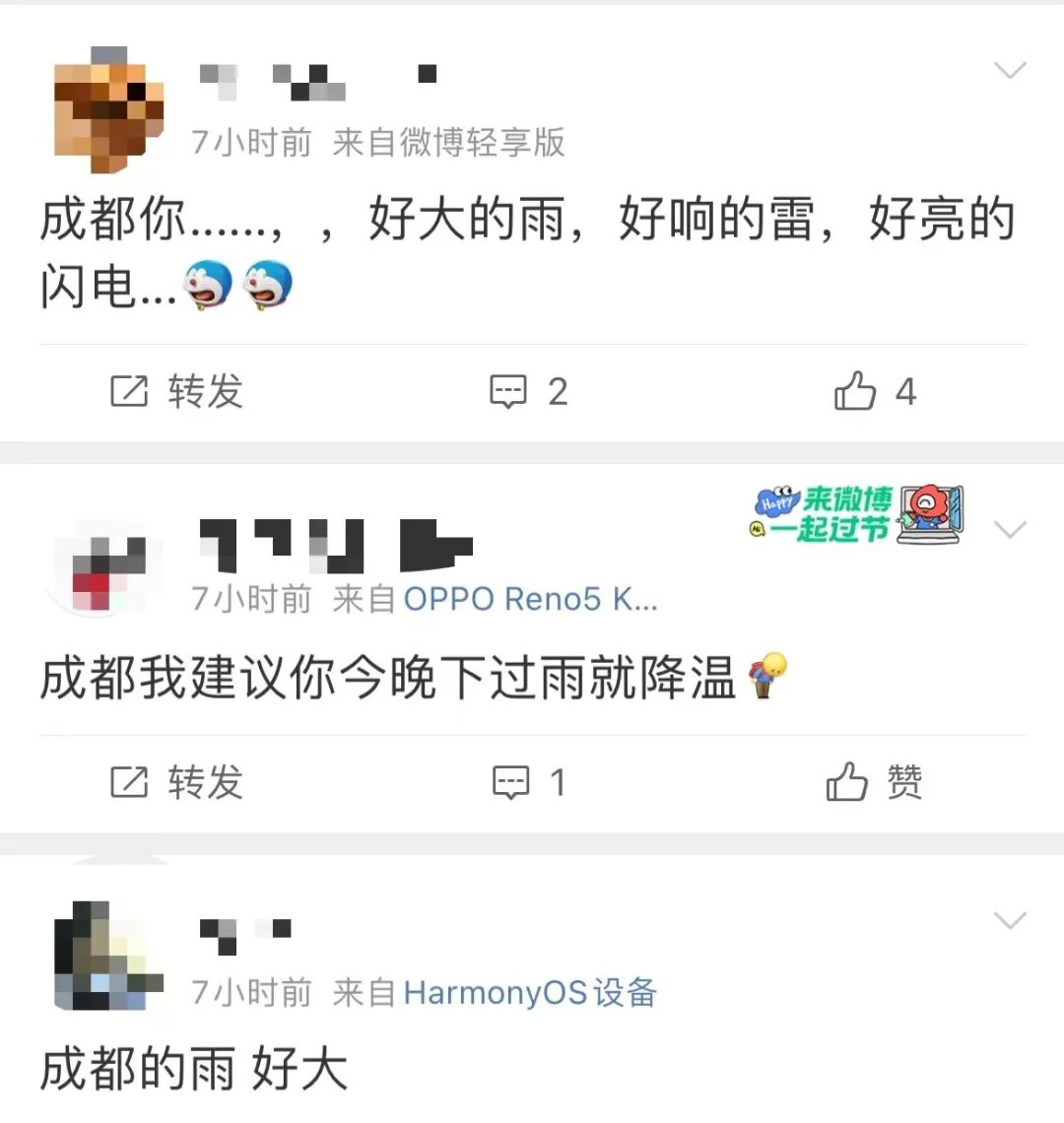The image size is (1064, 1123).
Task: Repost the 好大的雨 thunder and lightning post
Action: [x=176, y=392]
